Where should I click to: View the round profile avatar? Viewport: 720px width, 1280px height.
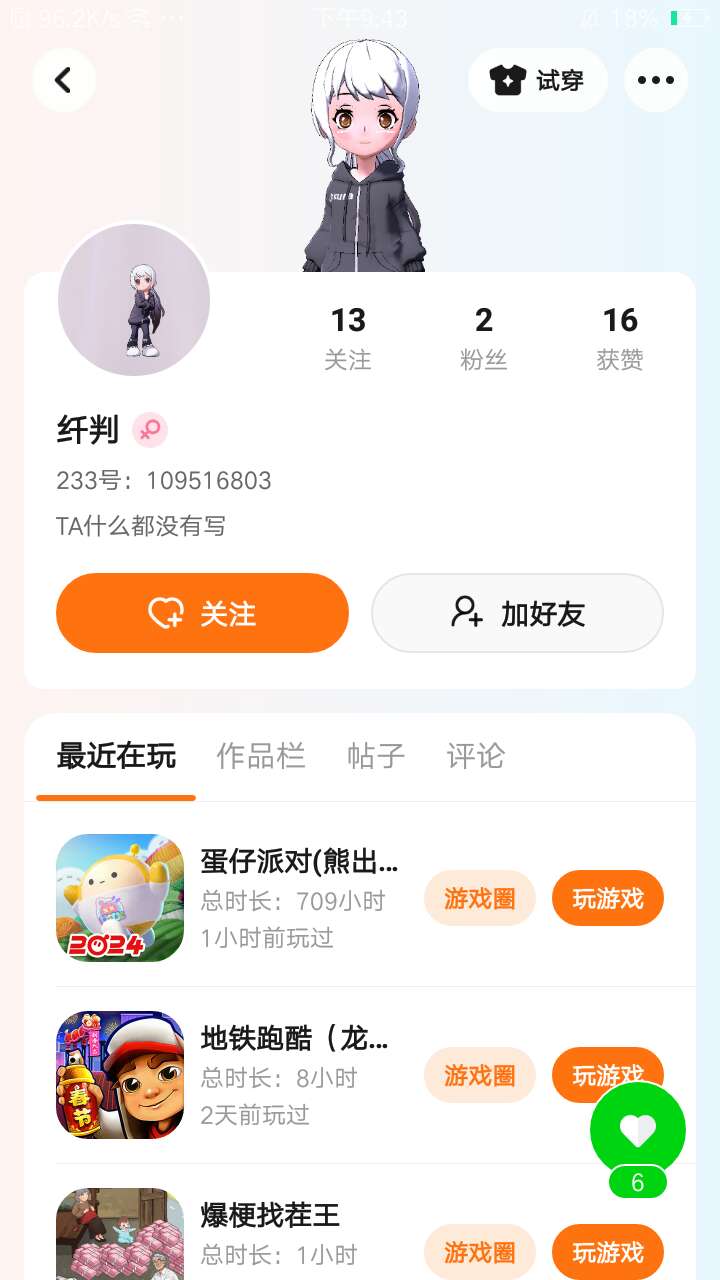(x=134, y=300)
